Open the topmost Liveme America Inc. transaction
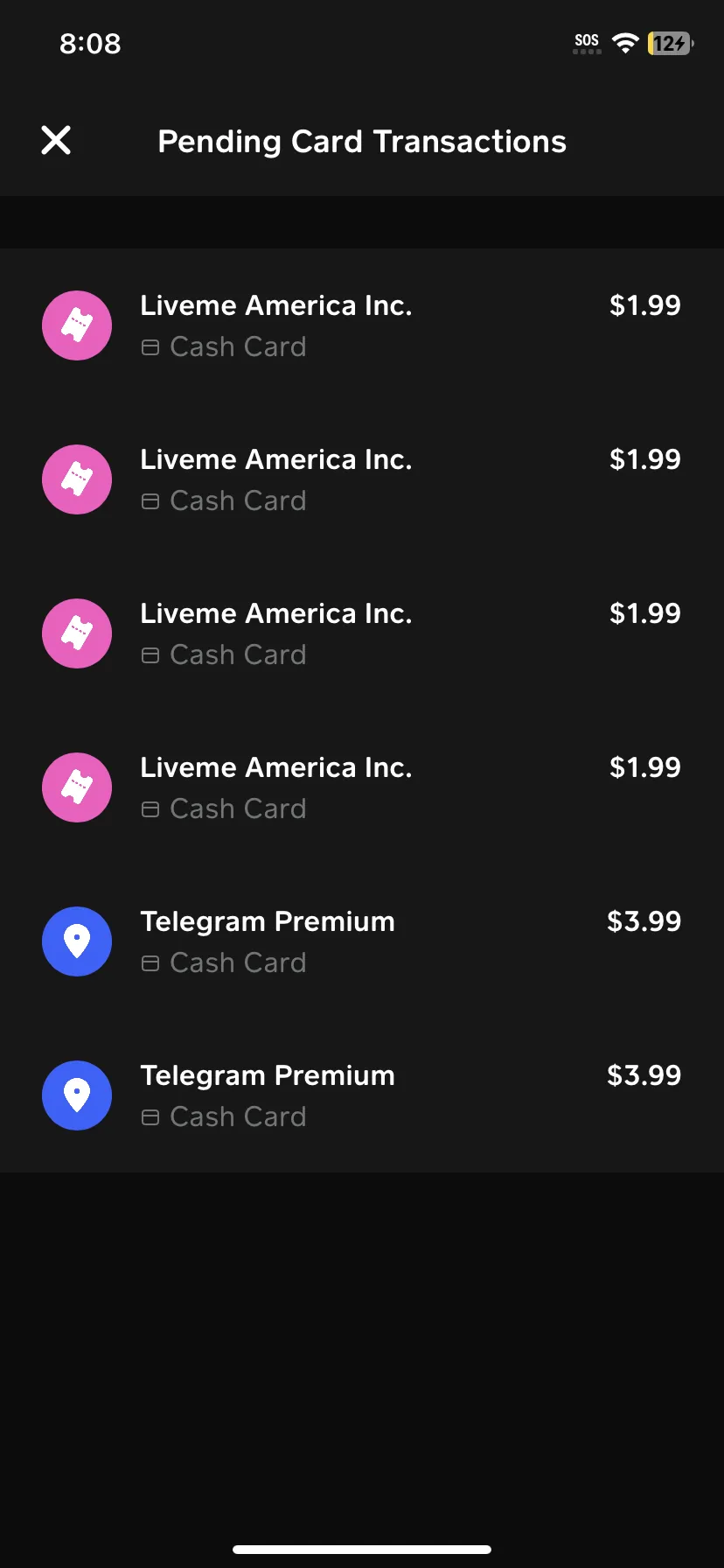The height and width of the screenshot is (1568, 724). coord(362,325)
